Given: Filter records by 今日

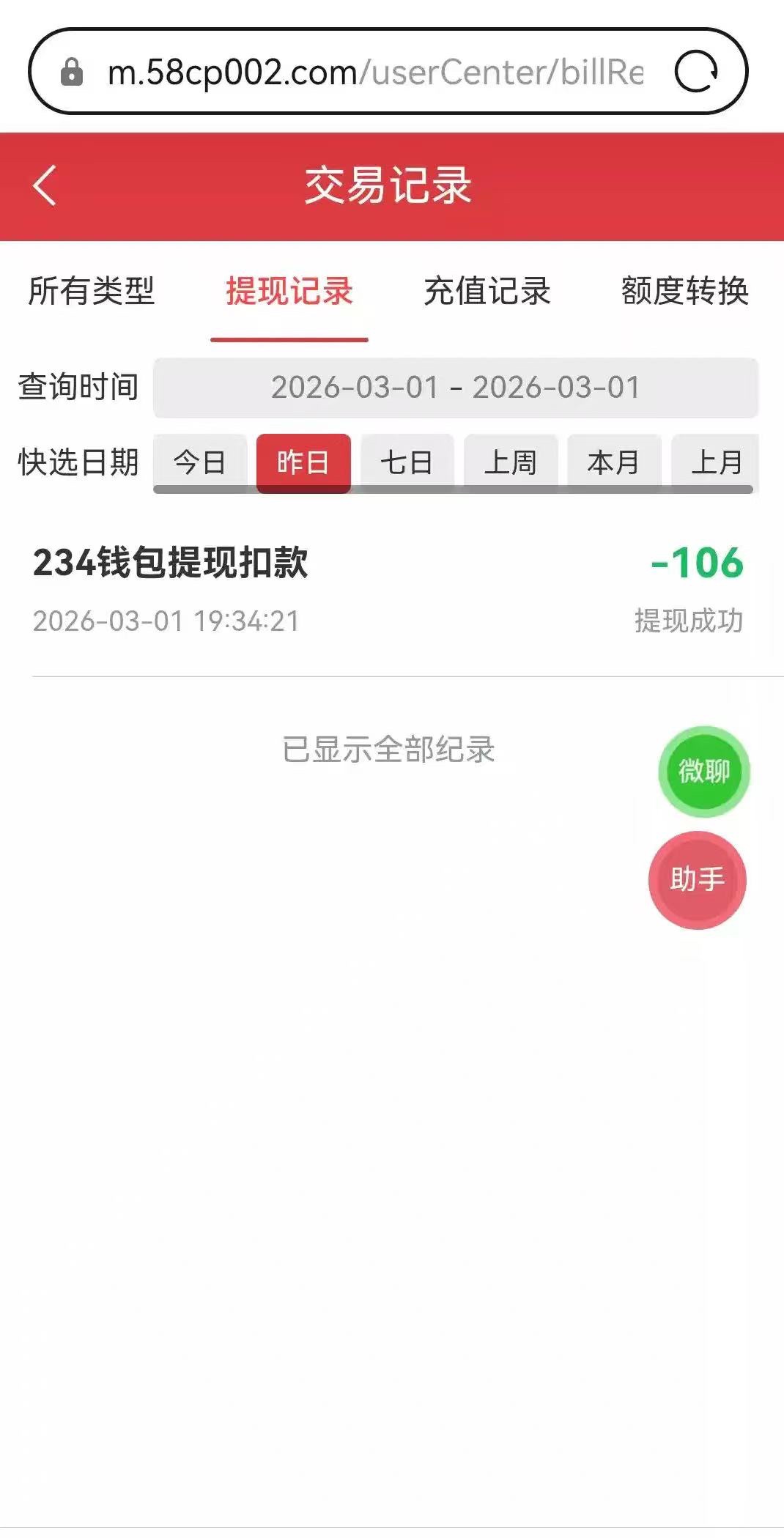Looking at the screenshot, I should (x=199, y=462).
